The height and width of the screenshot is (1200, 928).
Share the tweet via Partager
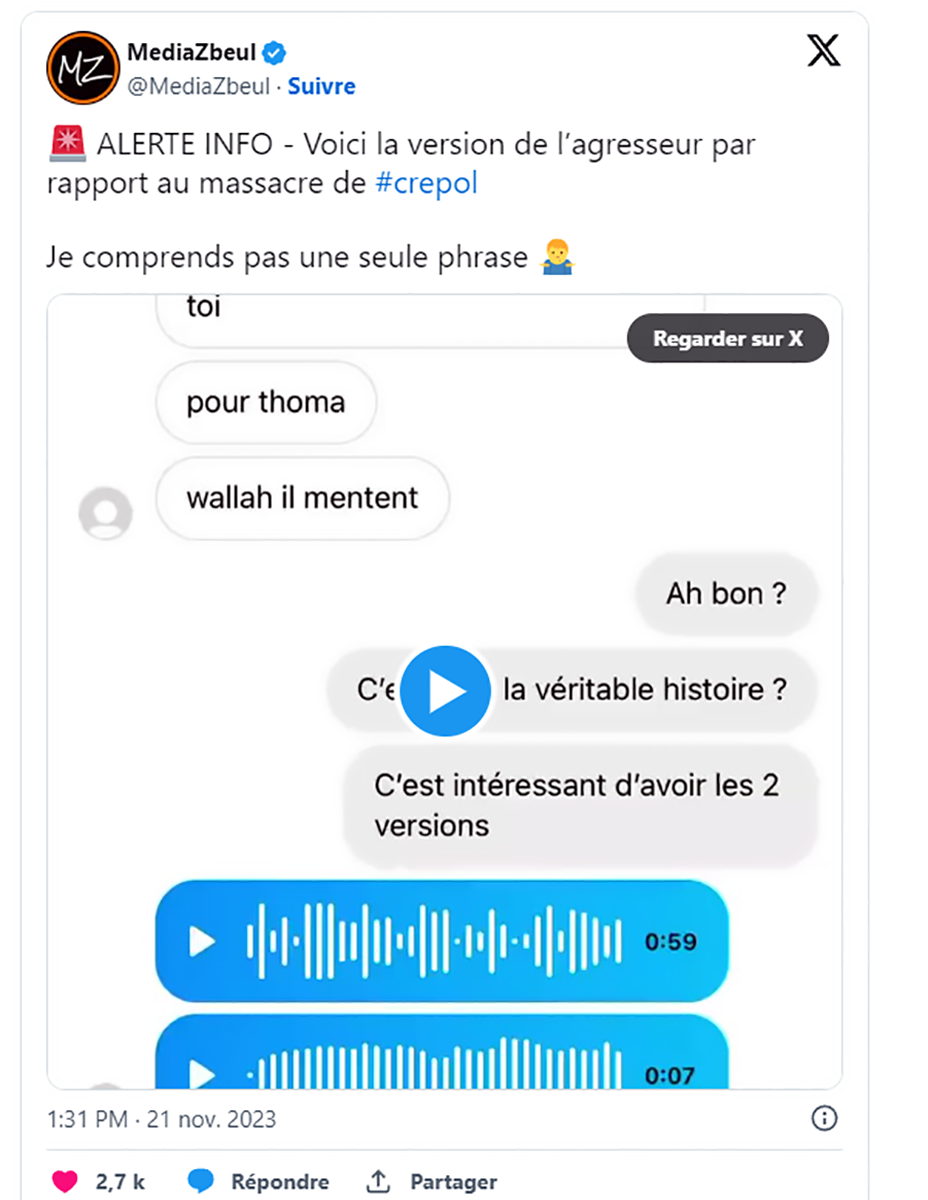pyautogui.click(x=431, y=1181)
